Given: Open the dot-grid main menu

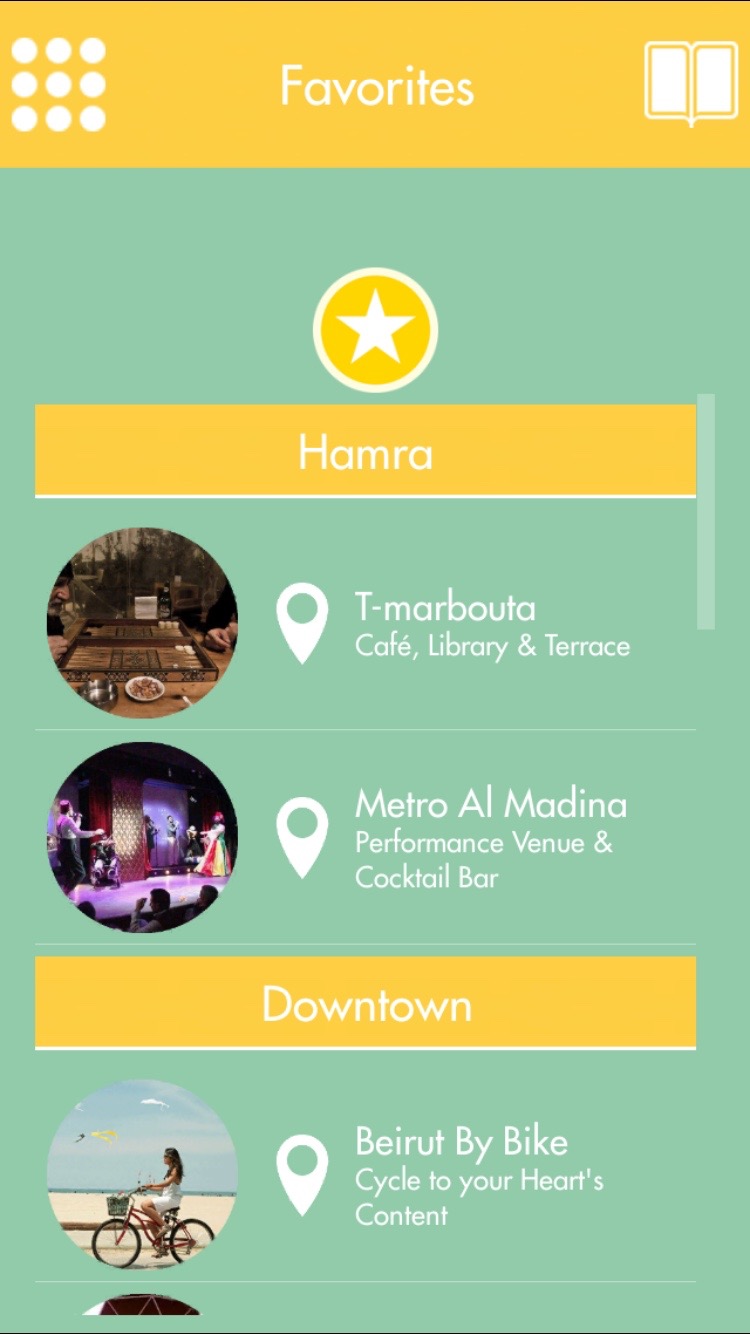Looking at the screenshot, I should tap(58, 85).
